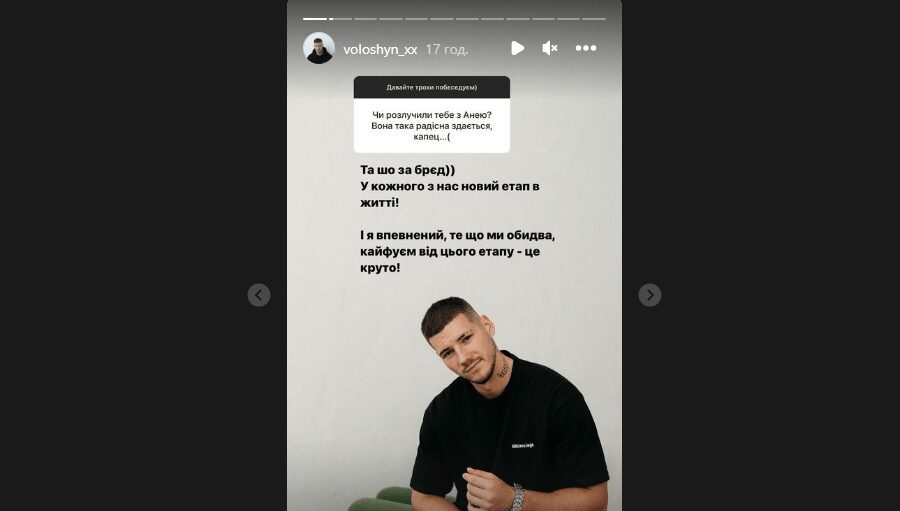Go to the next story
This screenshot has width=900, height=511.
[x=650, y=295]
